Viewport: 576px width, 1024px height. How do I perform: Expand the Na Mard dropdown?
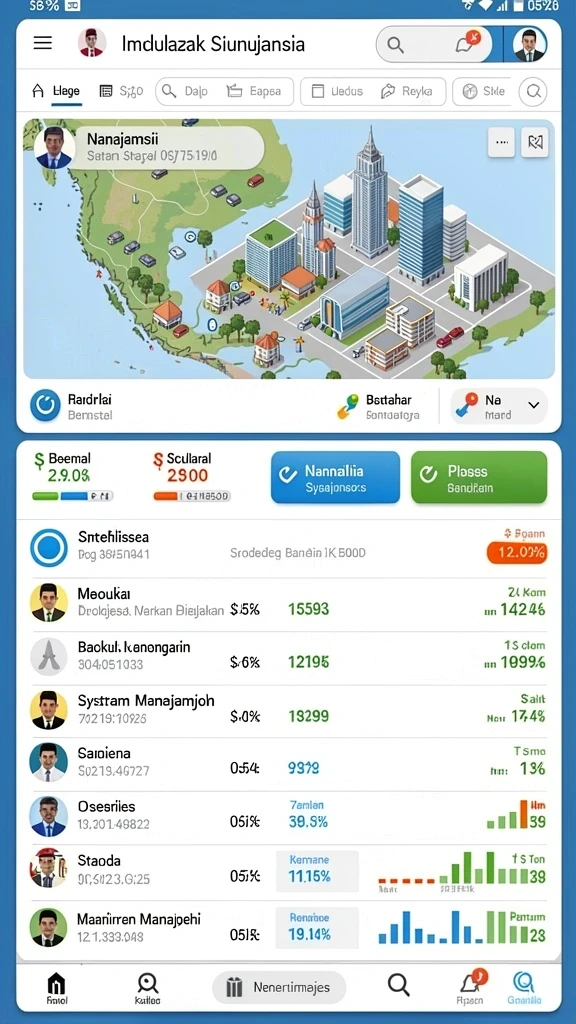tap(499, 406)
